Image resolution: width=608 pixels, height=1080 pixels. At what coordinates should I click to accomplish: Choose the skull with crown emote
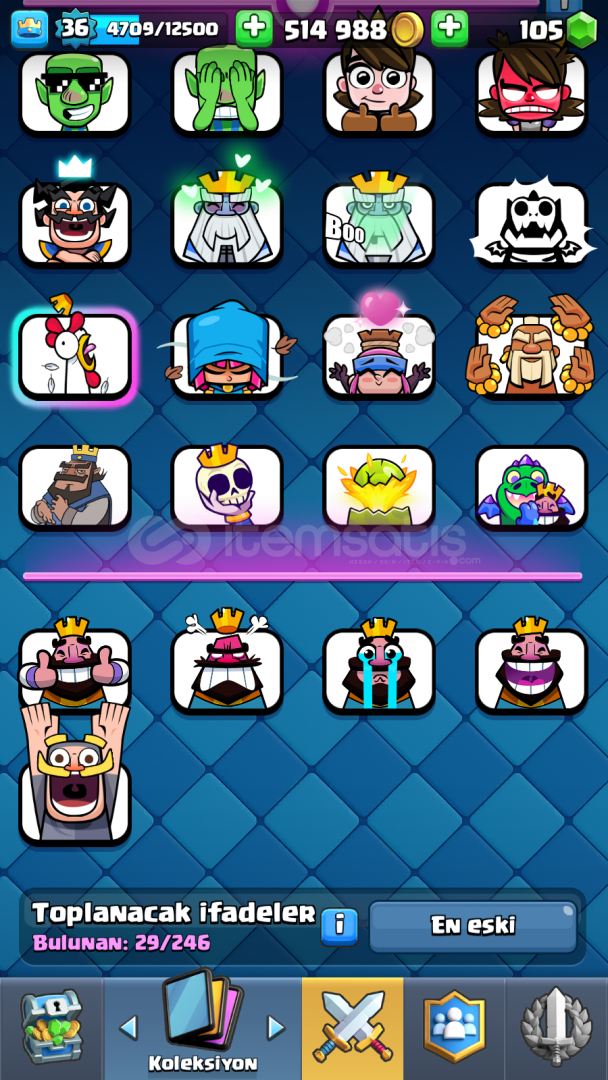pyautogui.click(x=227, y=487)
